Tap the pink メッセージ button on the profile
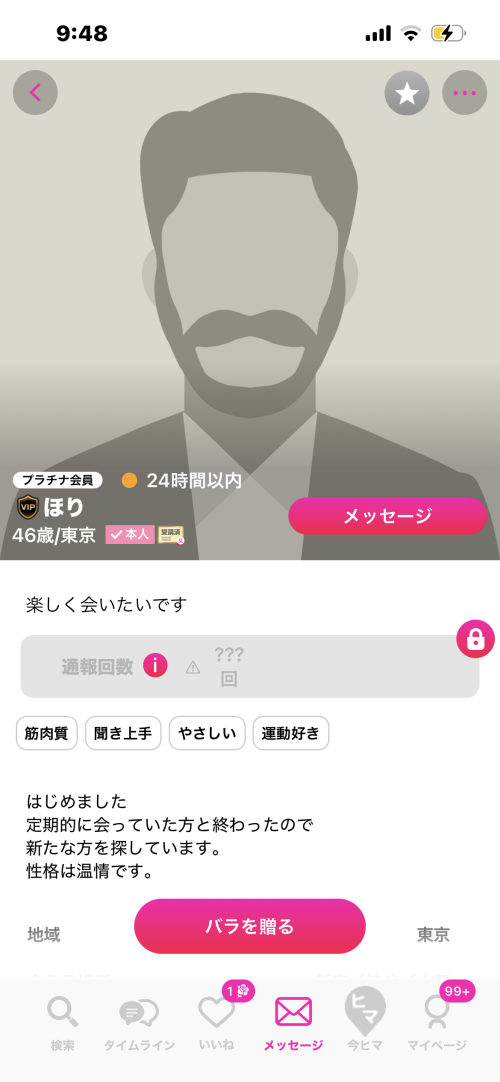 [388, 515]
